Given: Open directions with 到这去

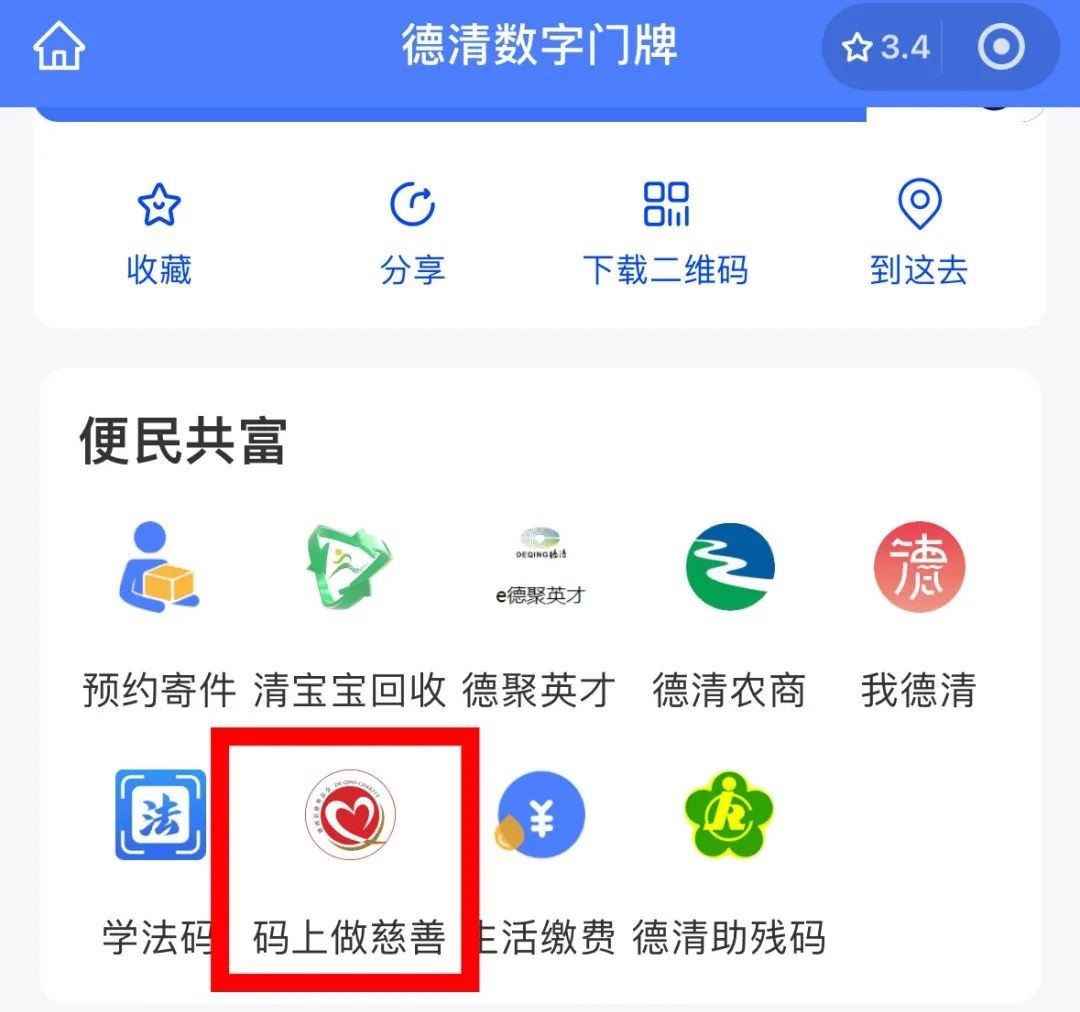Looking at the screenshot, I should pos(918,232).
